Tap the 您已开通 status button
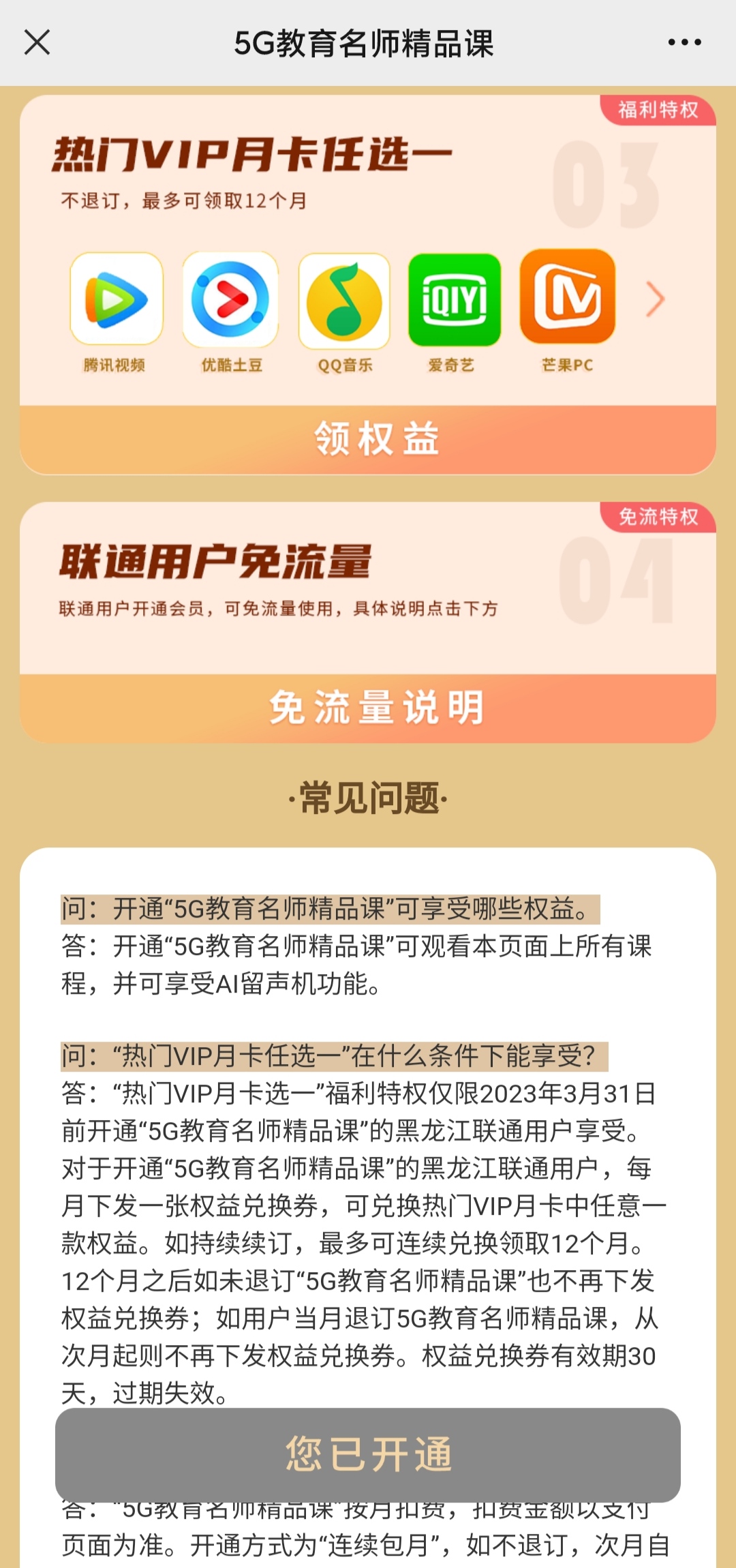The width and height of the screenshot is (736, 1568). click(x=368, y=1454)
